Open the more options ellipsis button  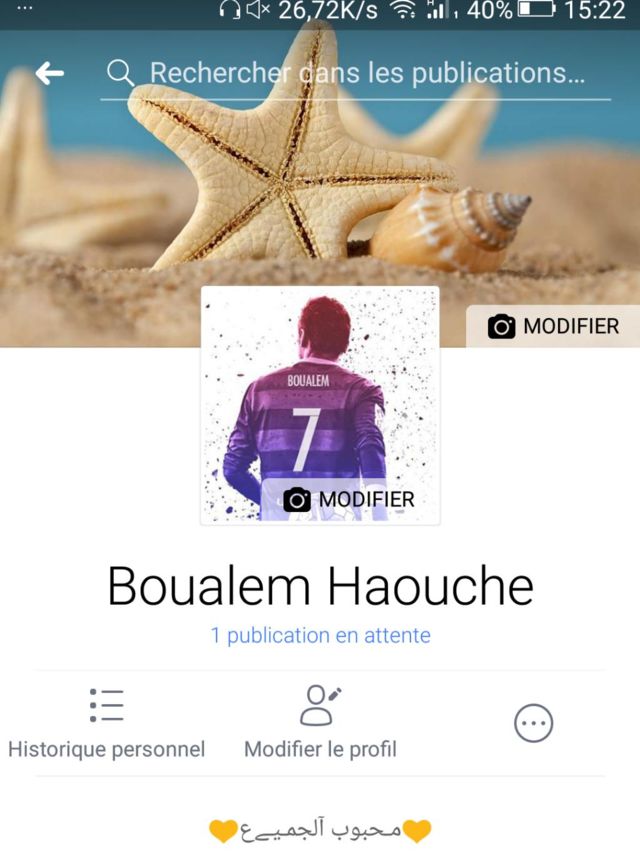tap(533, 723)
